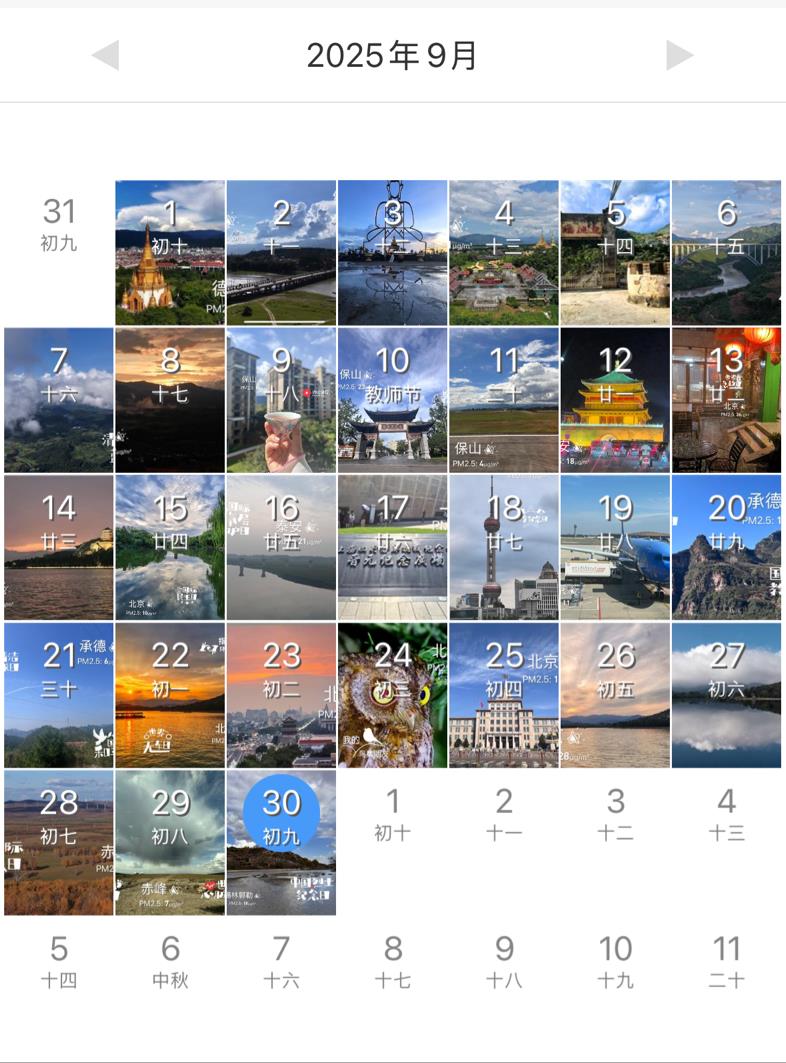Open the September 6 photo tile

click(726, 253)
